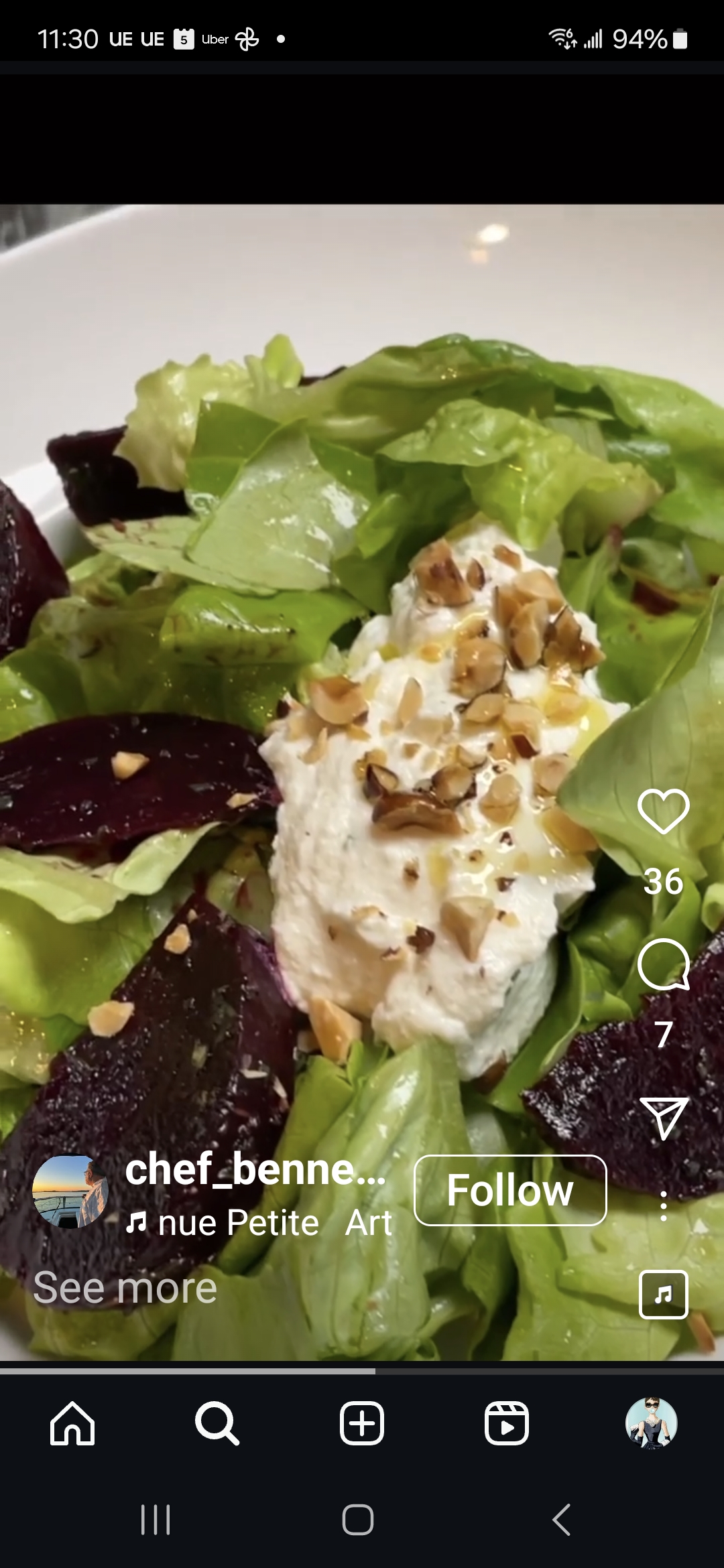Open the Reels tab

tap(507, 1422)
